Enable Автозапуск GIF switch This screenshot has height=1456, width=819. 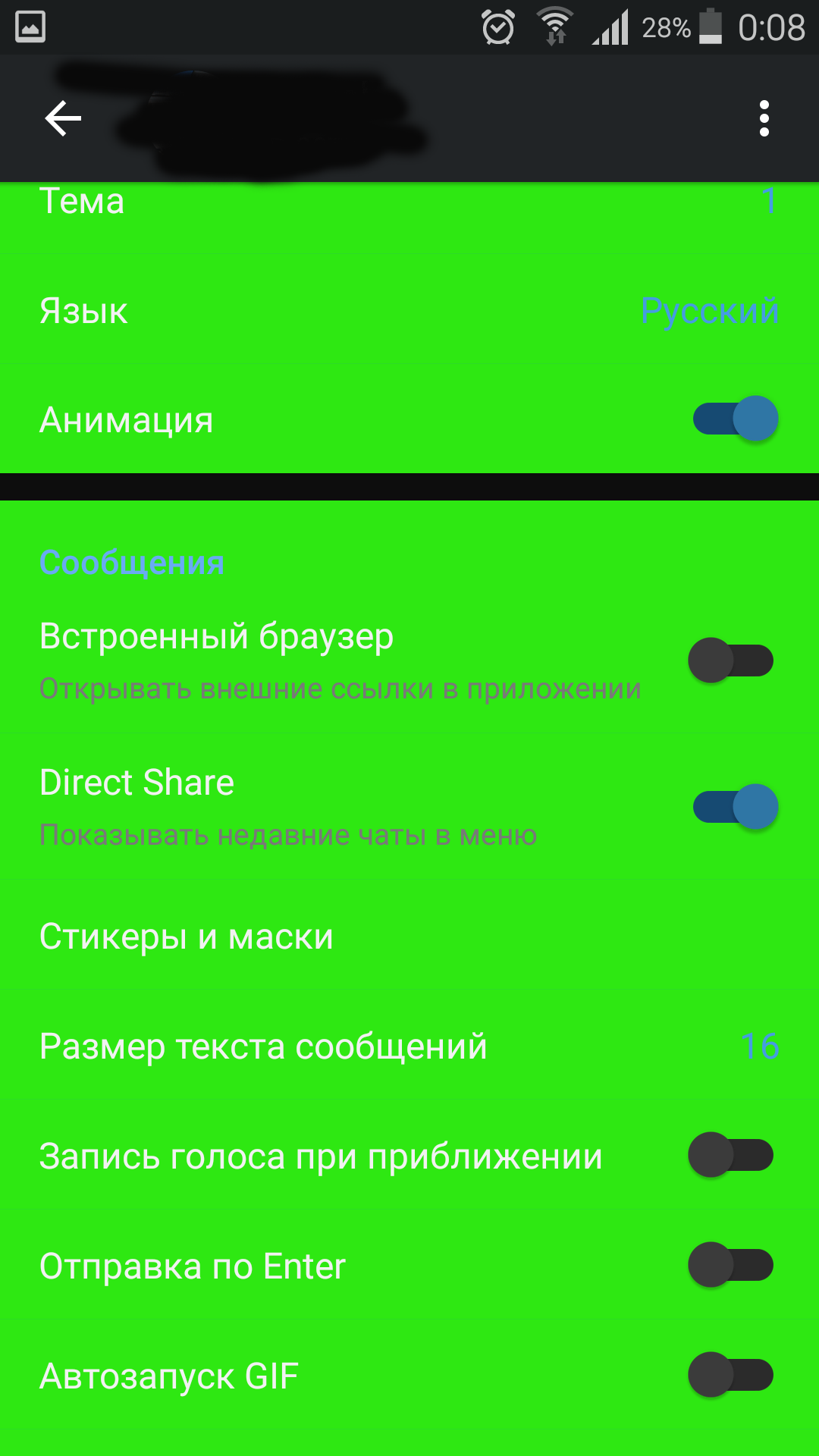click(731, 1375)
